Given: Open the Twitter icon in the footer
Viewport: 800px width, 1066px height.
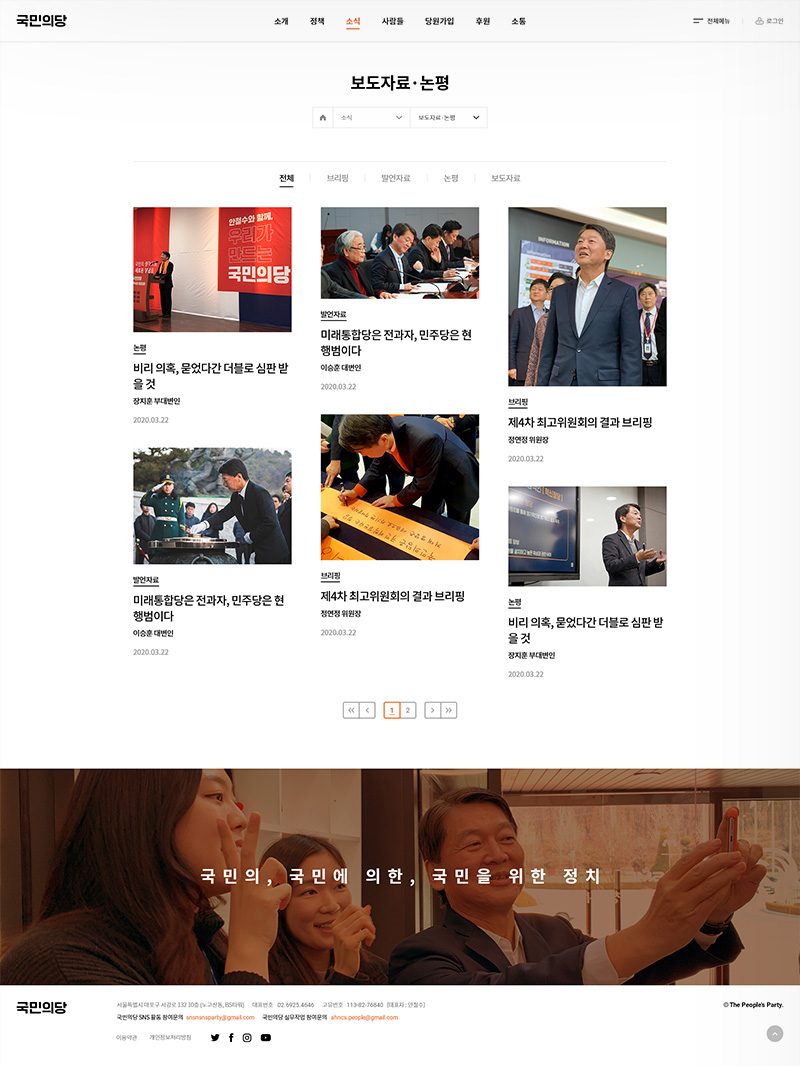Looking at the screenshot, I should 215,1038.
